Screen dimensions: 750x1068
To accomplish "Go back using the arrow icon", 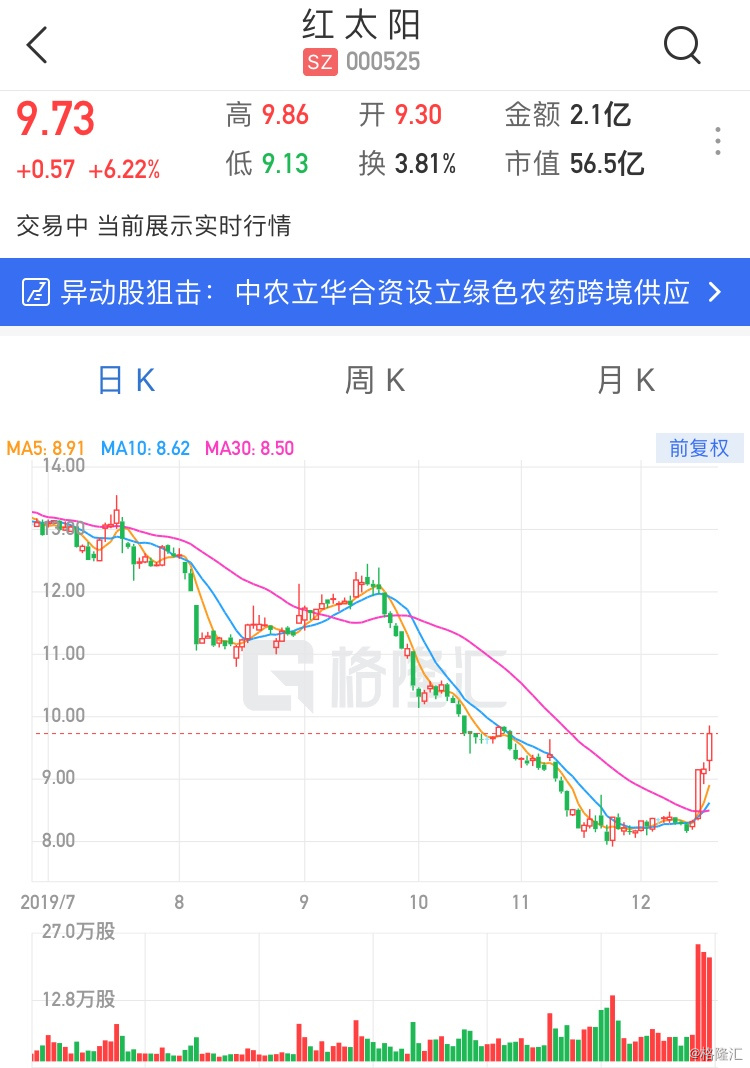I will point(38,46).
